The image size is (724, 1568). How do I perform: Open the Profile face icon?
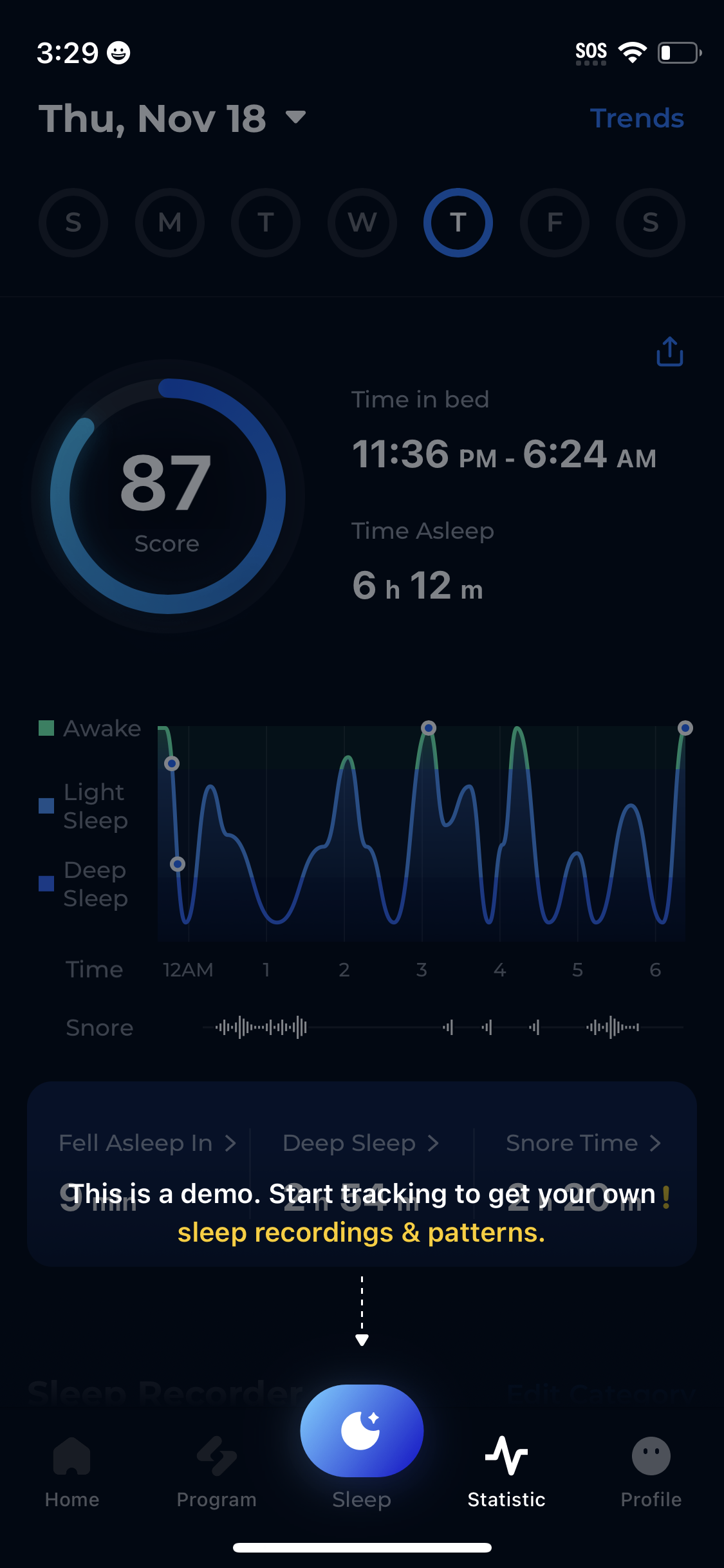coord(651,1457)
